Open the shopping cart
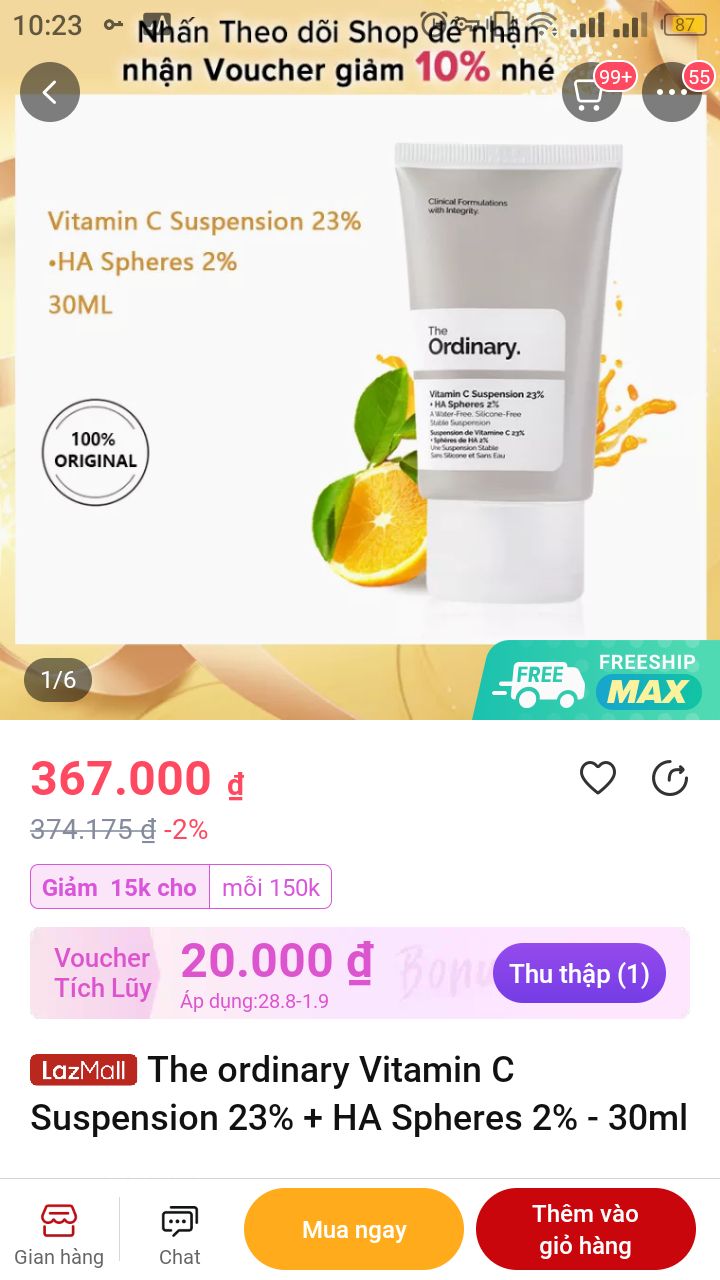 [591, 93]
